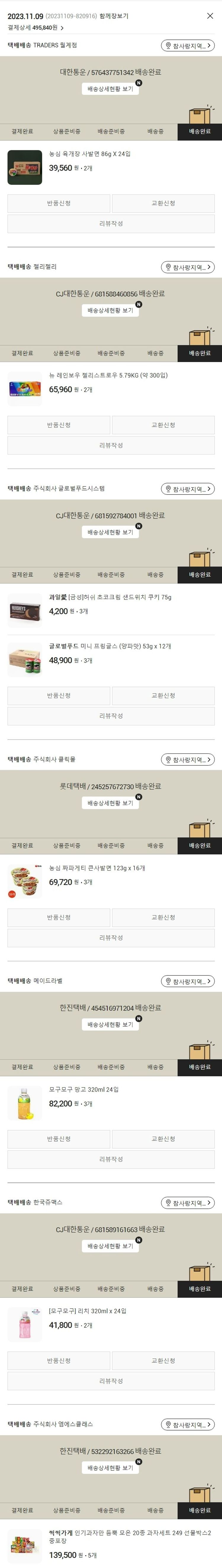The image size is (222, 1568).
Task: Open payment details for 495,840원
Action: pyautogui.click(x=36, y=28)
